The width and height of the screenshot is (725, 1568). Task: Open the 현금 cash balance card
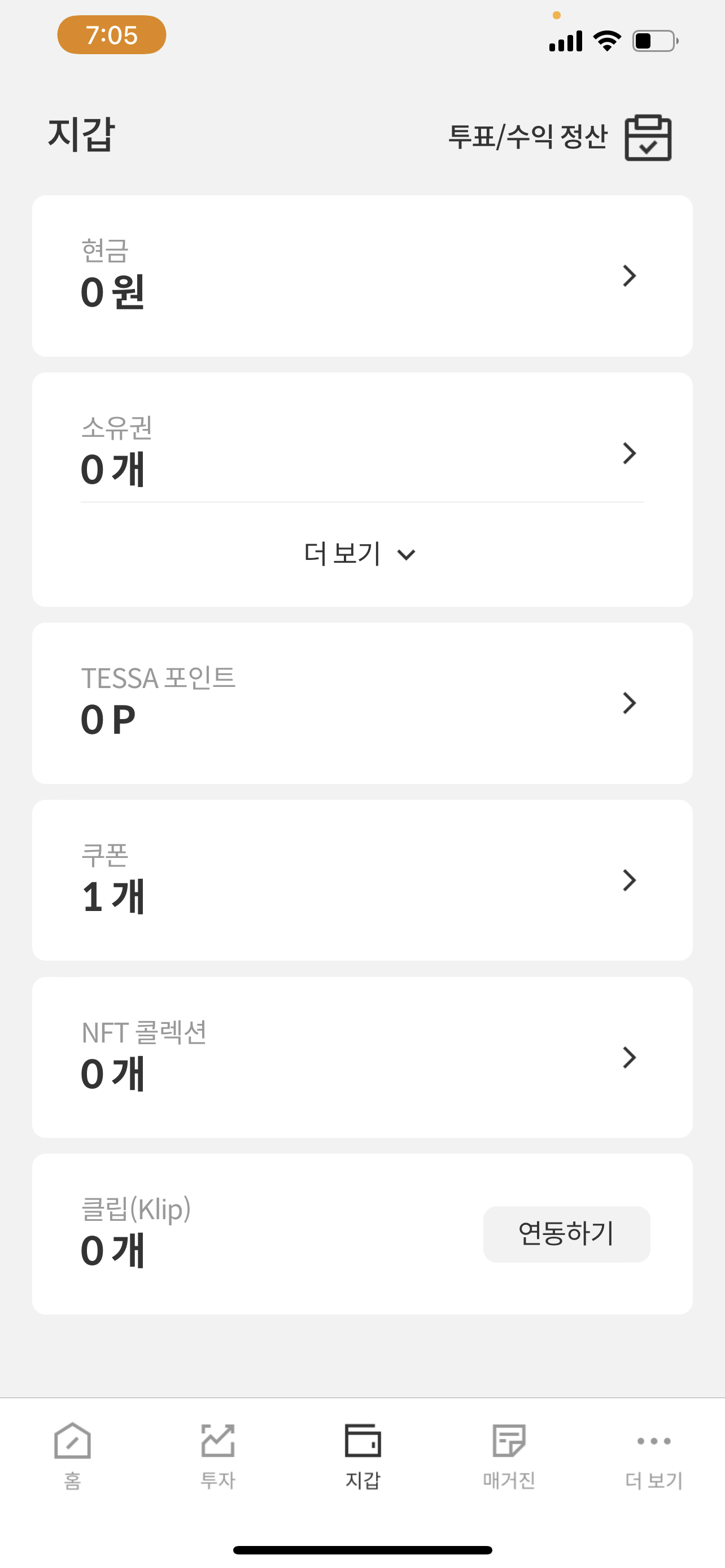coord(361,276)
